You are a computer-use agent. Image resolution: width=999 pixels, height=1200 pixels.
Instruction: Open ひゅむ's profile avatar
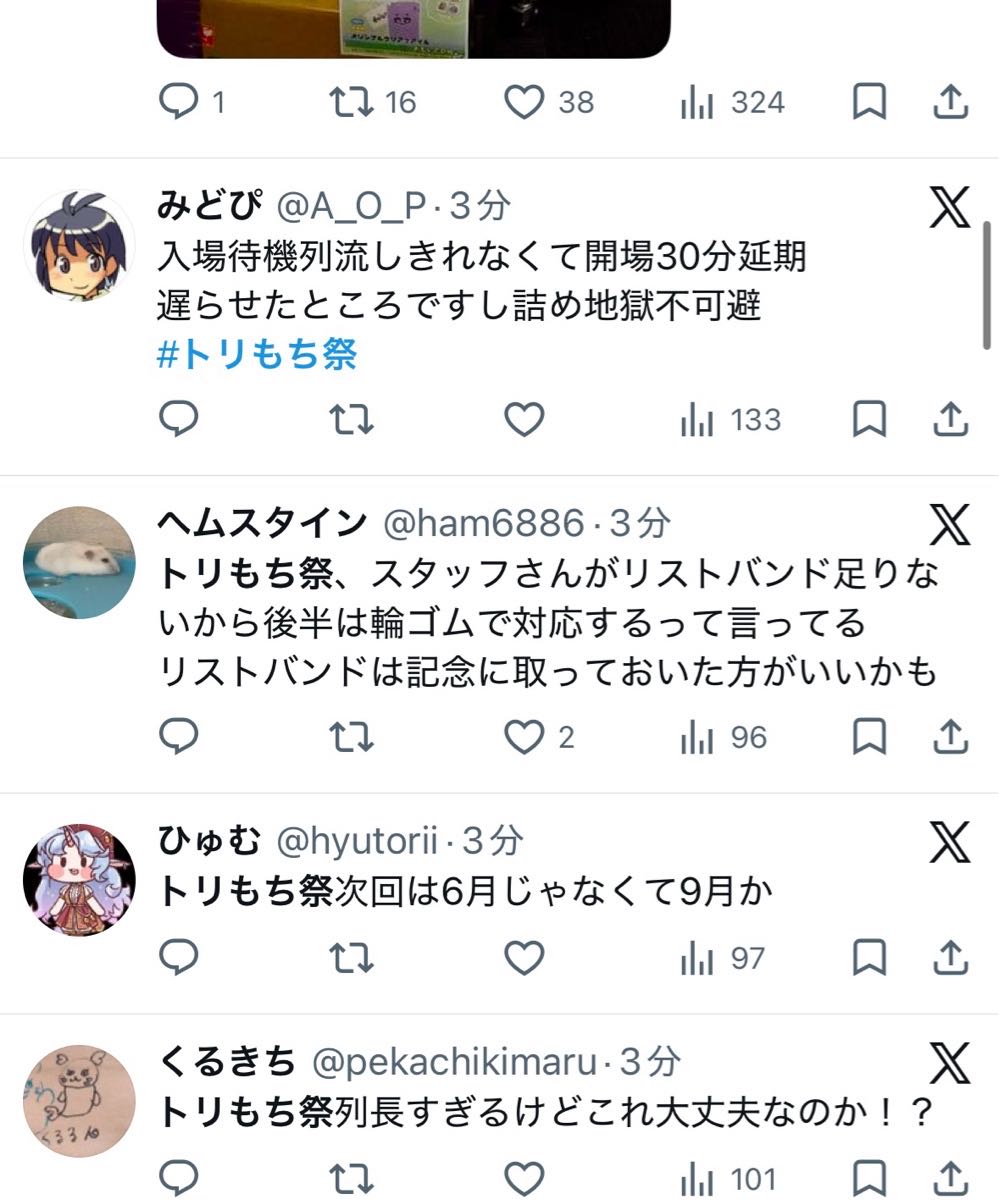[79, 880]
